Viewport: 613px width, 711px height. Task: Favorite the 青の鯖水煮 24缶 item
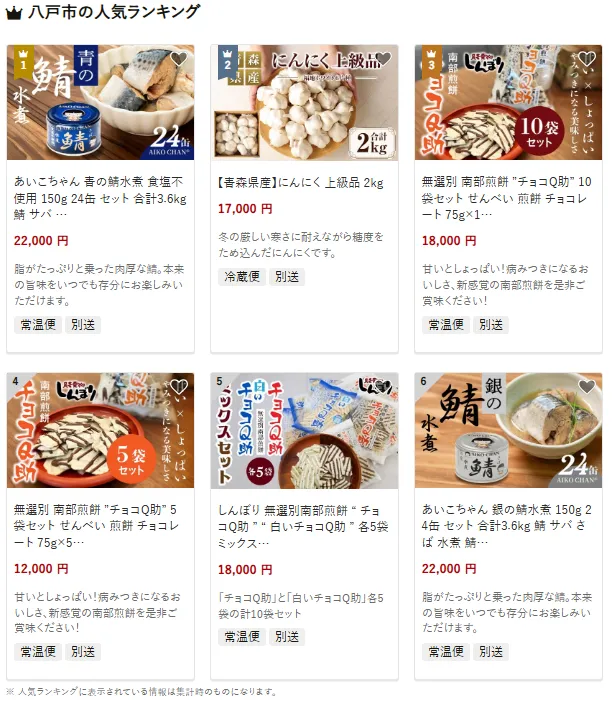(x=178, y=59)
